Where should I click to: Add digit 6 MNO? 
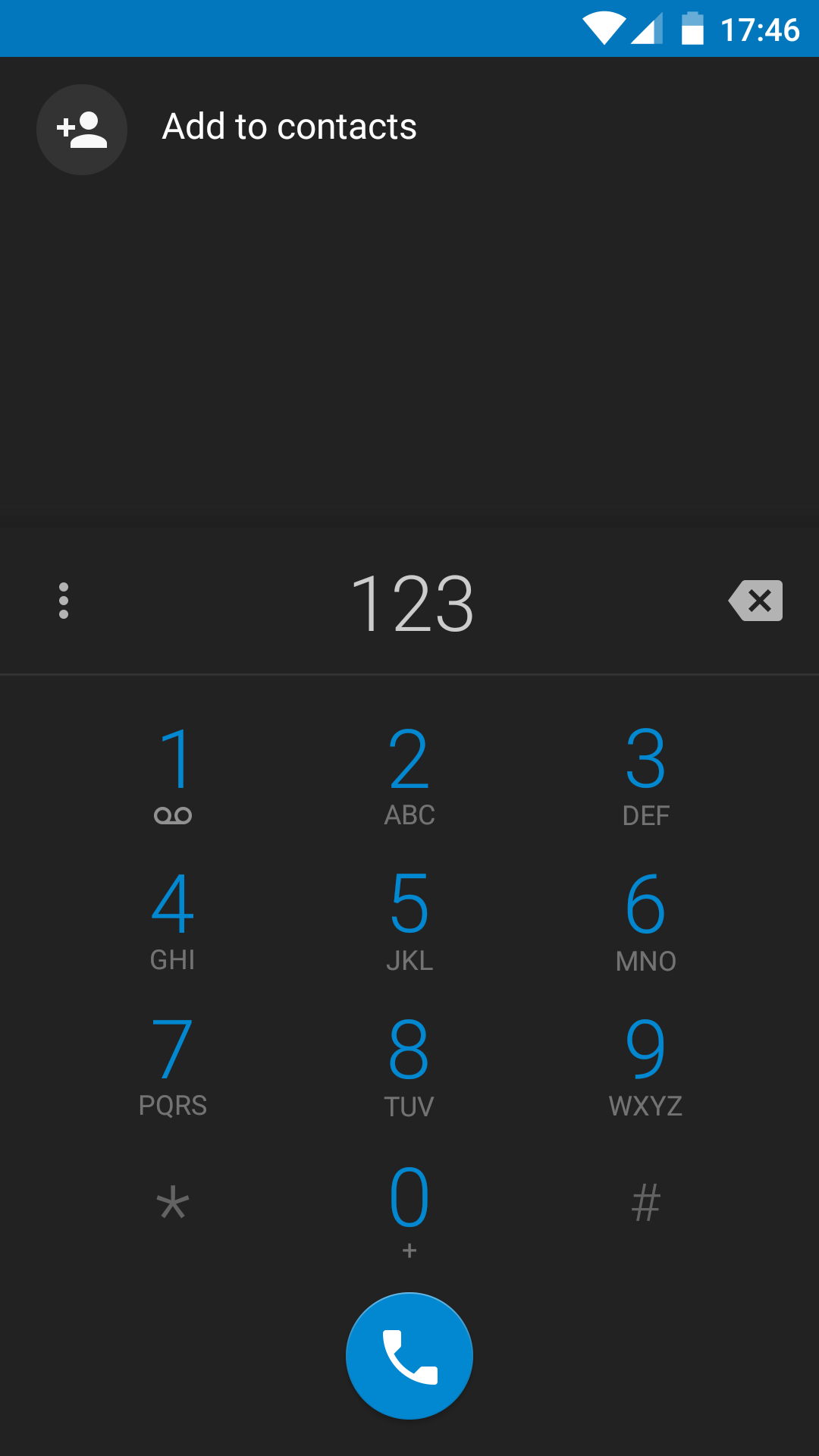[646, 921]
